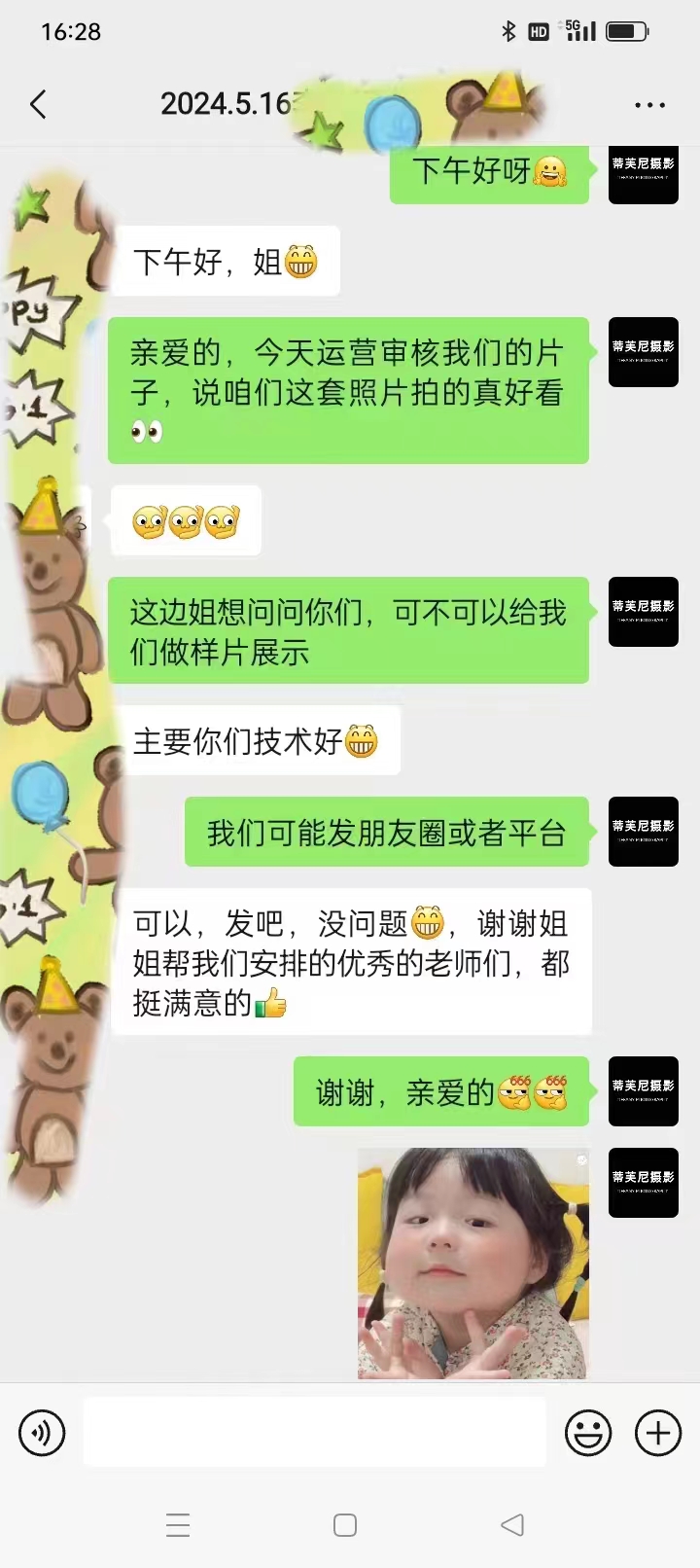This screenshot has height=1568, width=700.
Task: Tap the message text field
Action: (x=314, y=1432)
